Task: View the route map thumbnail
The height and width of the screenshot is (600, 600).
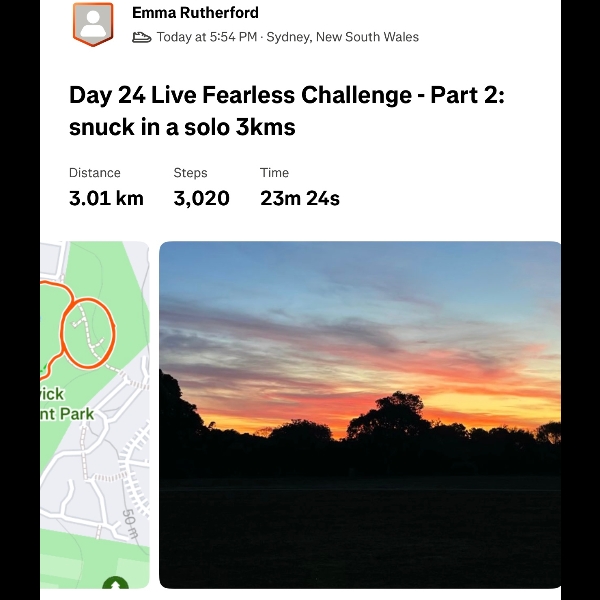Action: [x=95, y=414]
